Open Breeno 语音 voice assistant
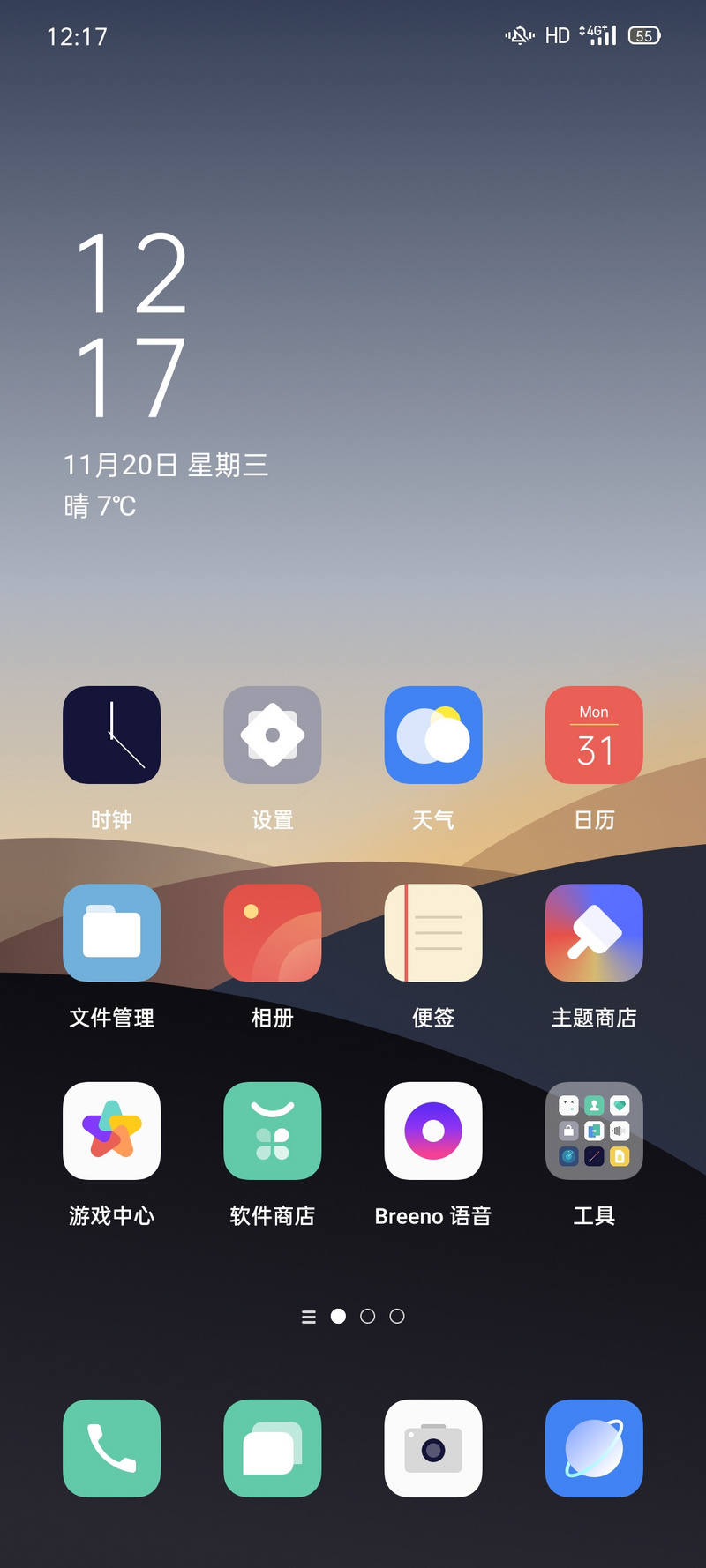Viewport: 706px width, 1568px height. (432, 1130)
